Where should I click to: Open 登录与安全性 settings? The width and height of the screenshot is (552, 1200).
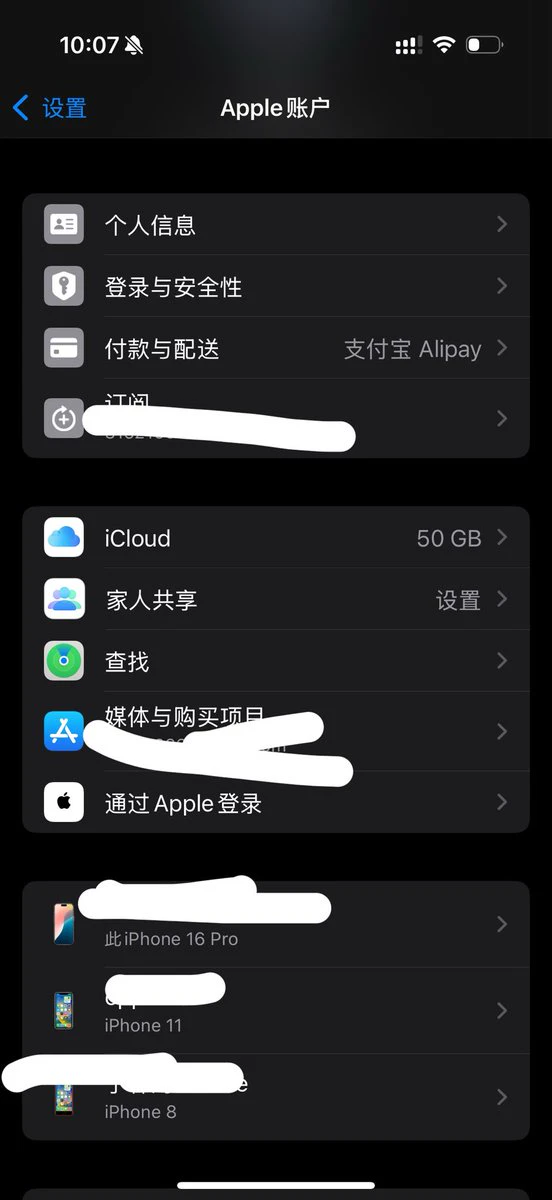click(x=276, y=287)
